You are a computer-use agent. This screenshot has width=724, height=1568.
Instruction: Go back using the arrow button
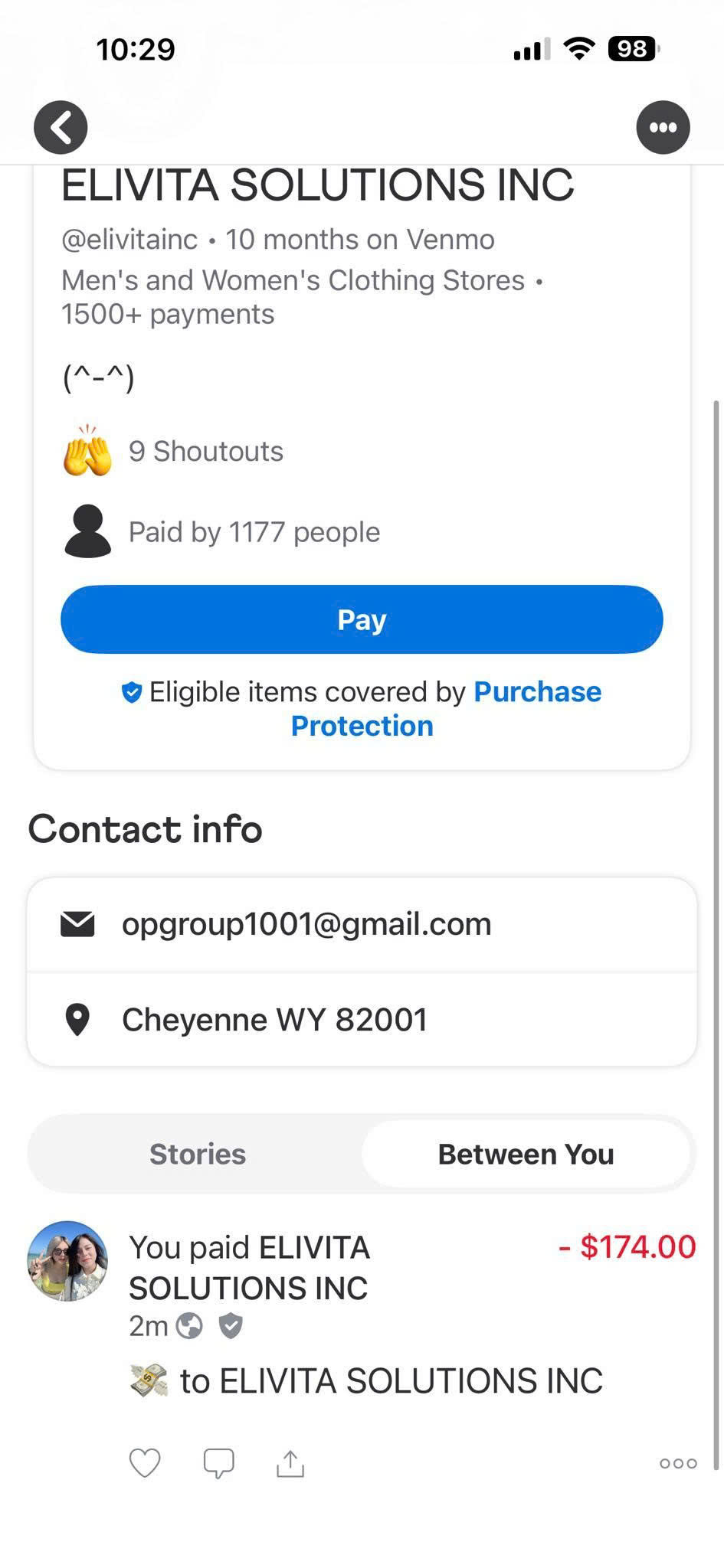click(61, 127)
